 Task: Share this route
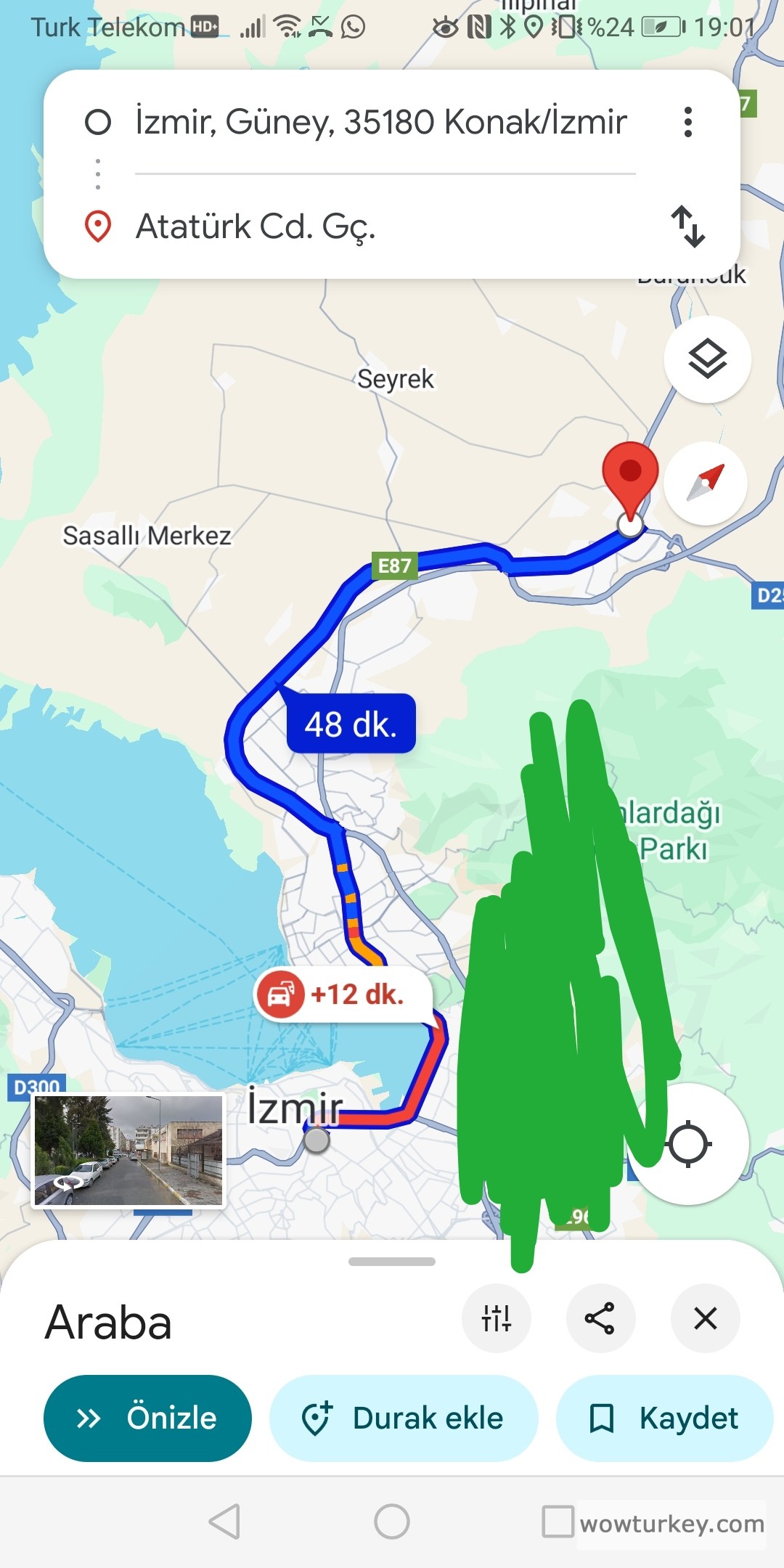pos(600,1318)
